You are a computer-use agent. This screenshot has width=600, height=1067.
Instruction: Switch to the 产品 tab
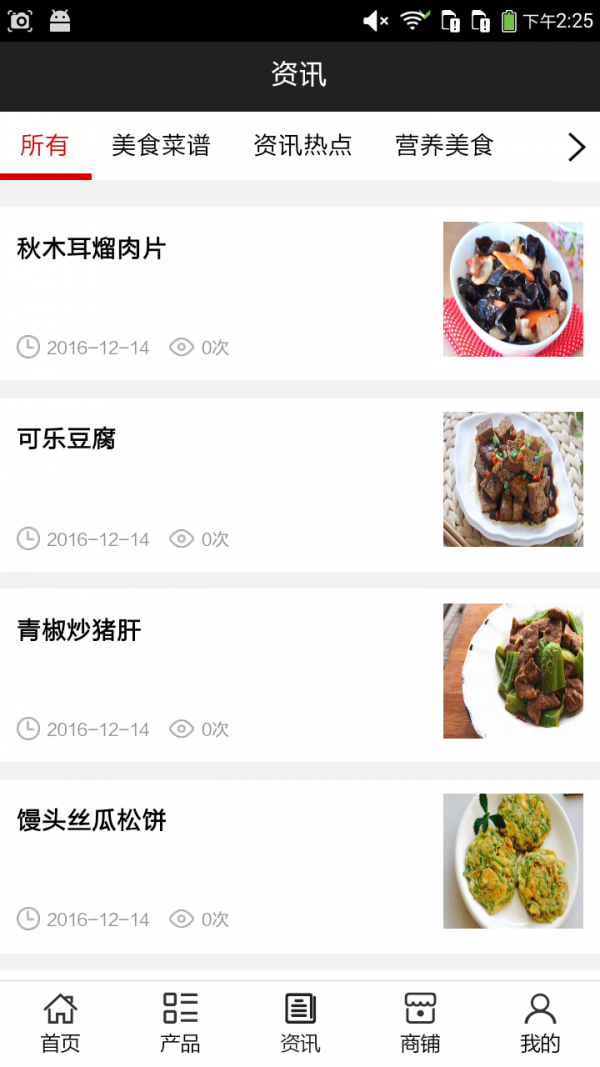pos(180,1023)
